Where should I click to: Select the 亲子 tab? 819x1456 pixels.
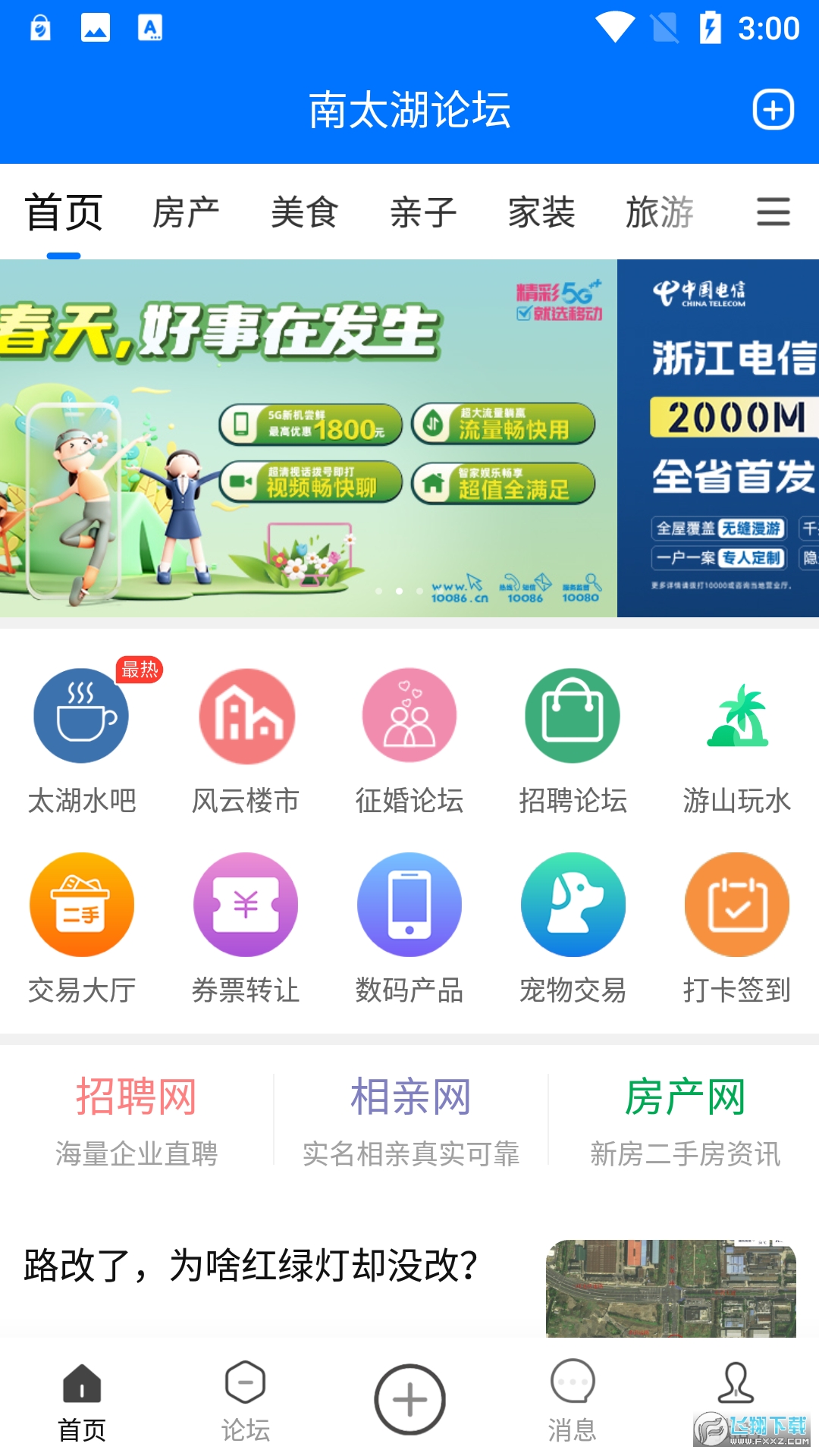pyautogui.click(x=423, y=212)
